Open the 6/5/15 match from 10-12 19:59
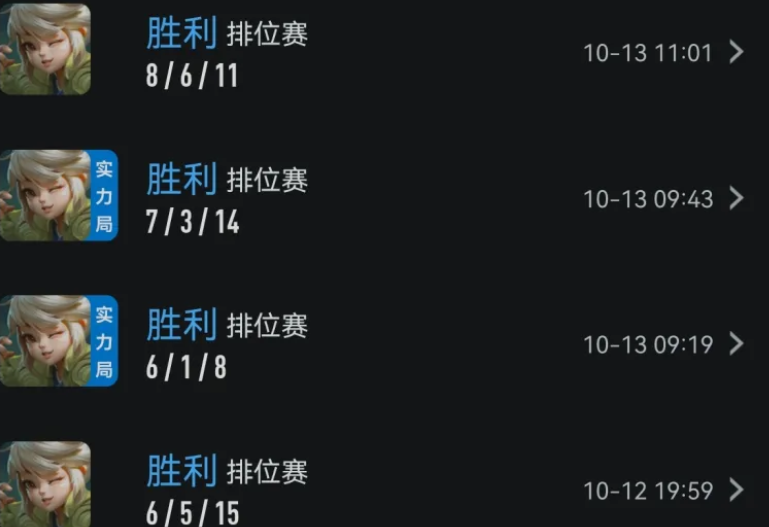 tap(736, 490)
